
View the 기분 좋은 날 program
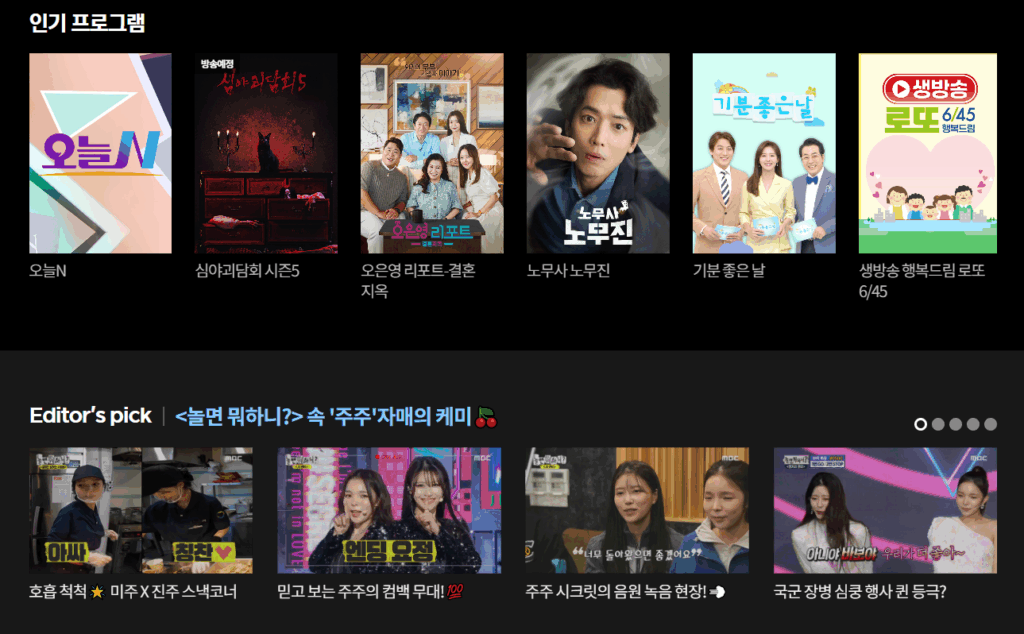click(764, 153)
